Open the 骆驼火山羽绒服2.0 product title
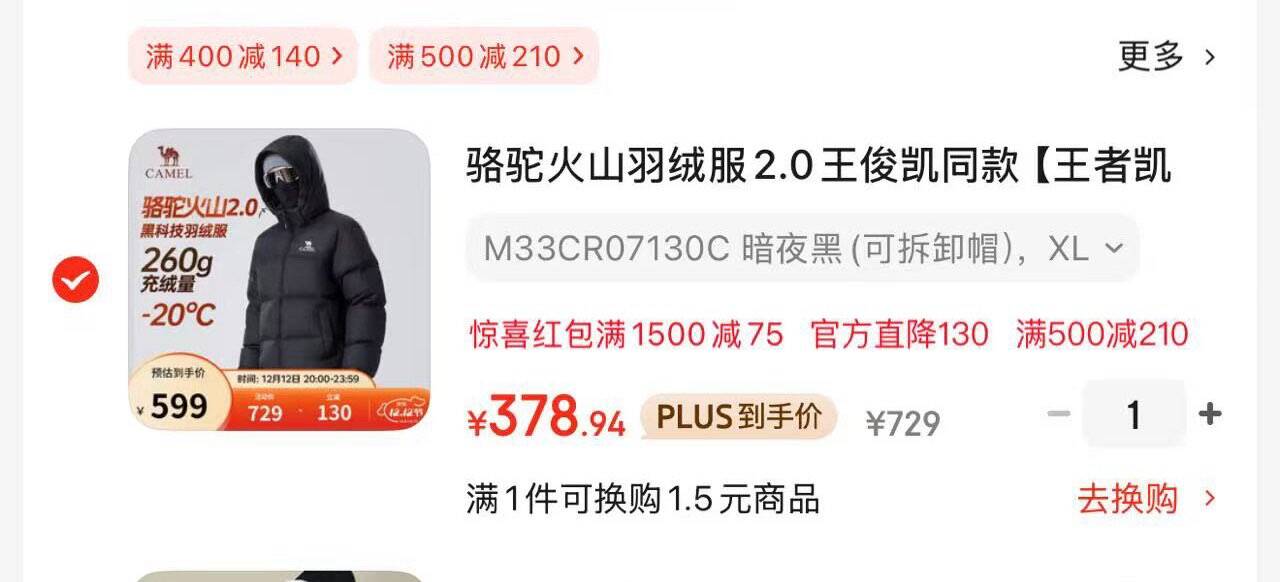1280x582 pixels. click(x=818, y=166)
